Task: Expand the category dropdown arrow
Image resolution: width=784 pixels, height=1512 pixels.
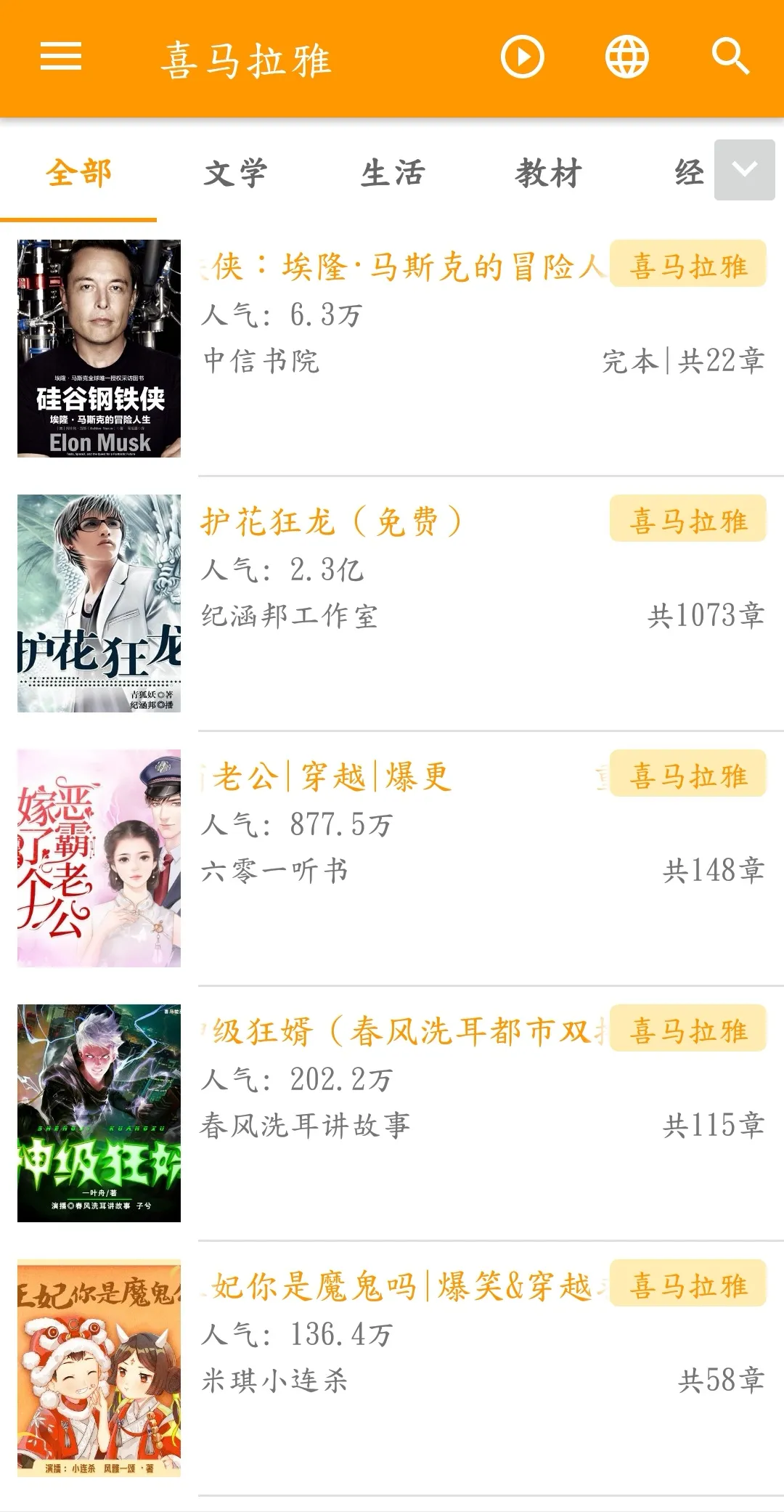Action: pyautogui.click(x=744, y=170)
